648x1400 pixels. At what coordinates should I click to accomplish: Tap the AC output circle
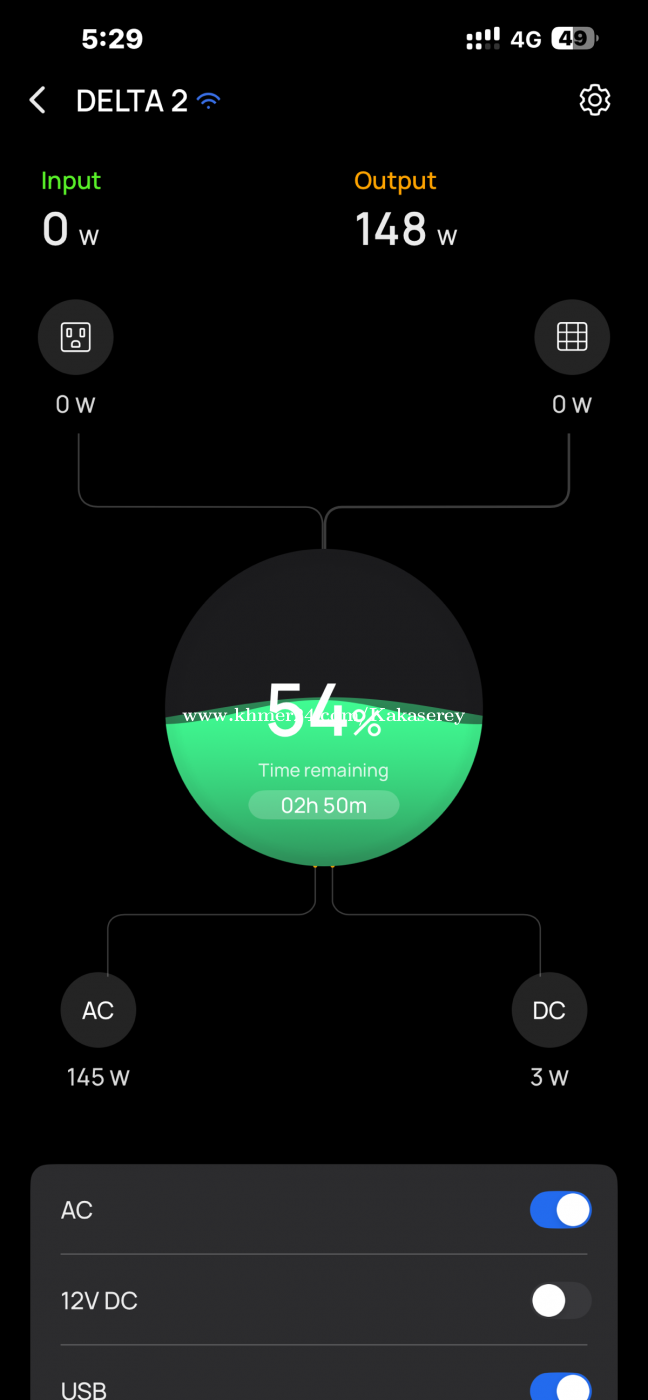click(x=98, y=1010)
